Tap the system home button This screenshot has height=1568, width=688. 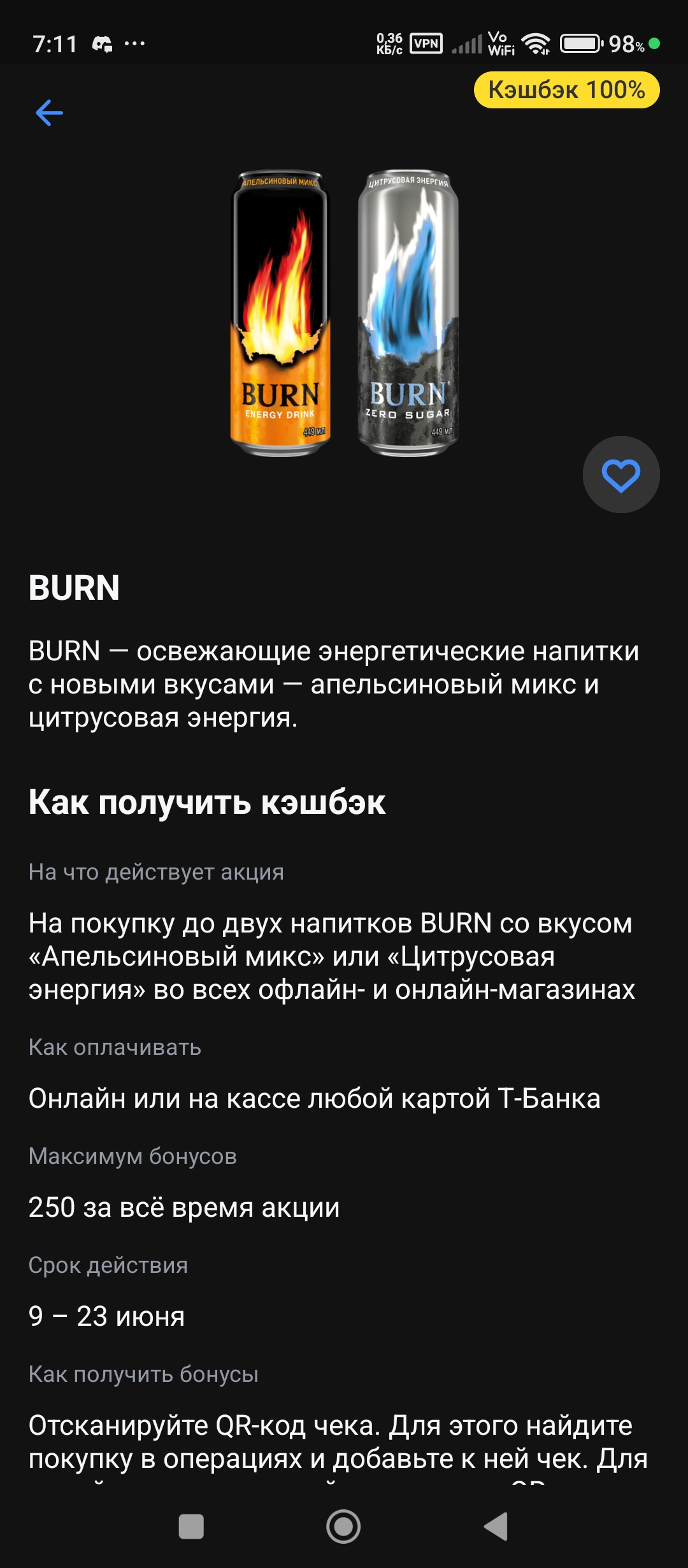pyautogui.click(x=343, y=1527)
